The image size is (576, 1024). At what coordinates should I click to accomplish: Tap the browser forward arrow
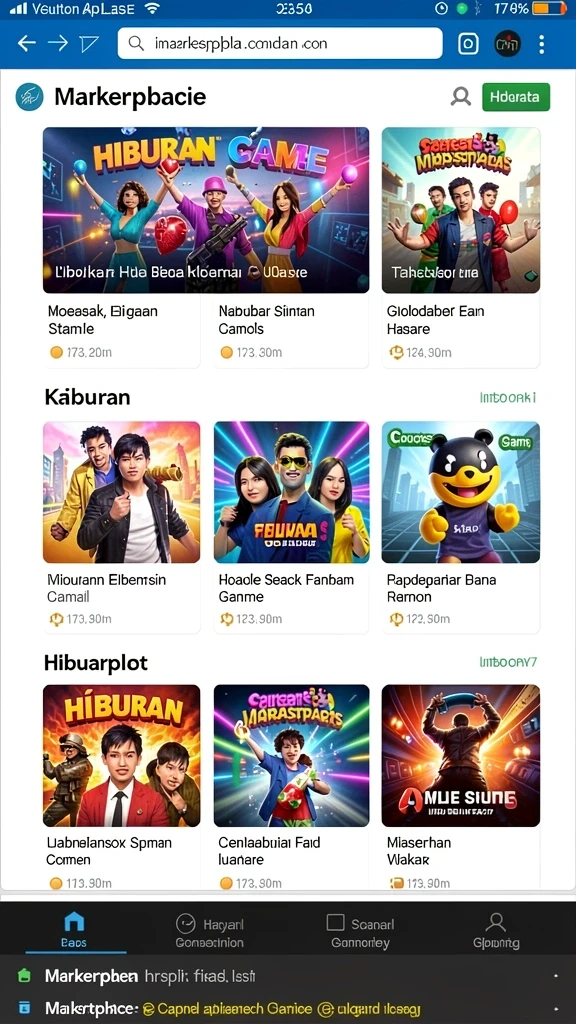click(x=57, y=44)
